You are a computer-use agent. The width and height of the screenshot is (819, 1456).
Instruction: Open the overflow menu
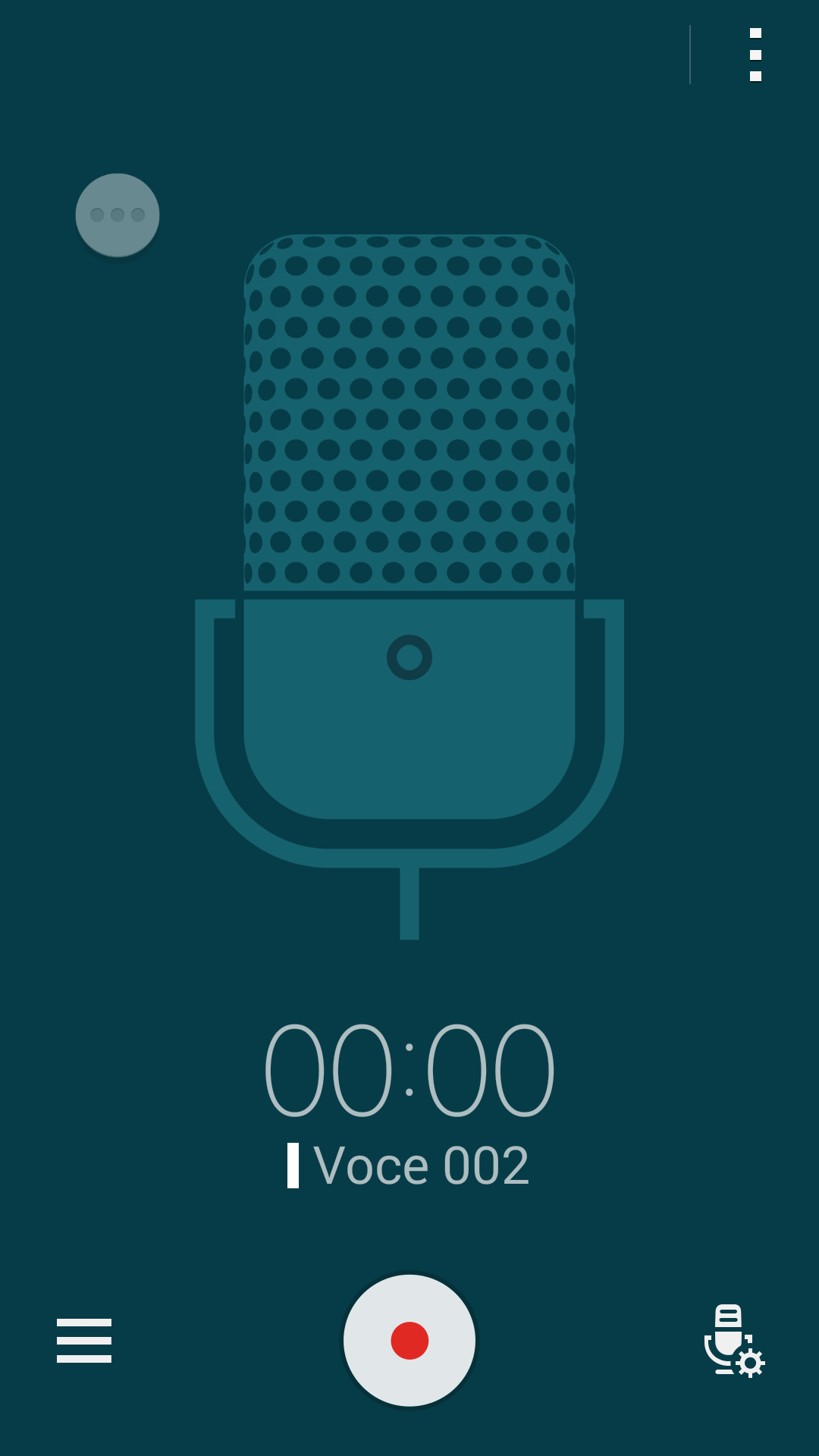(755, 55)
